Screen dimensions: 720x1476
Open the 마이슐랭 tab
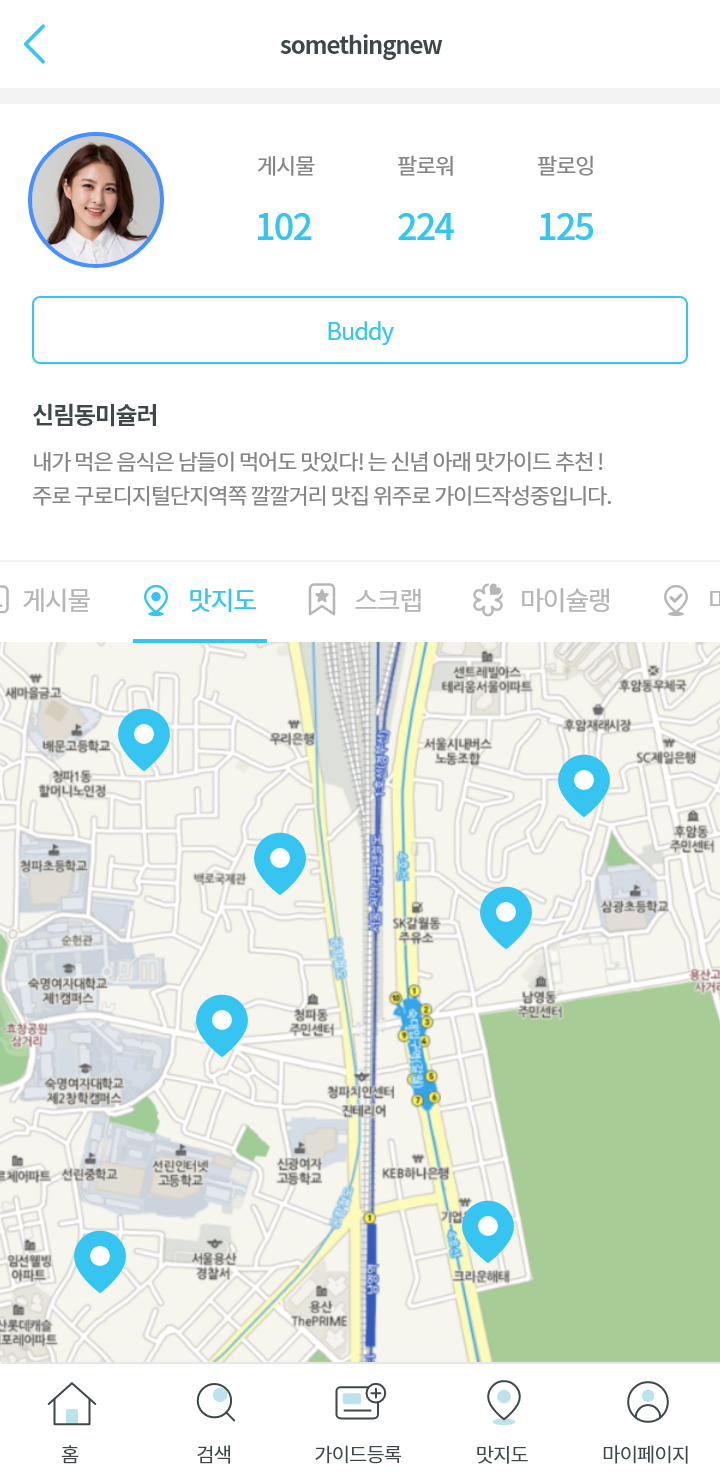click(542, 600)
